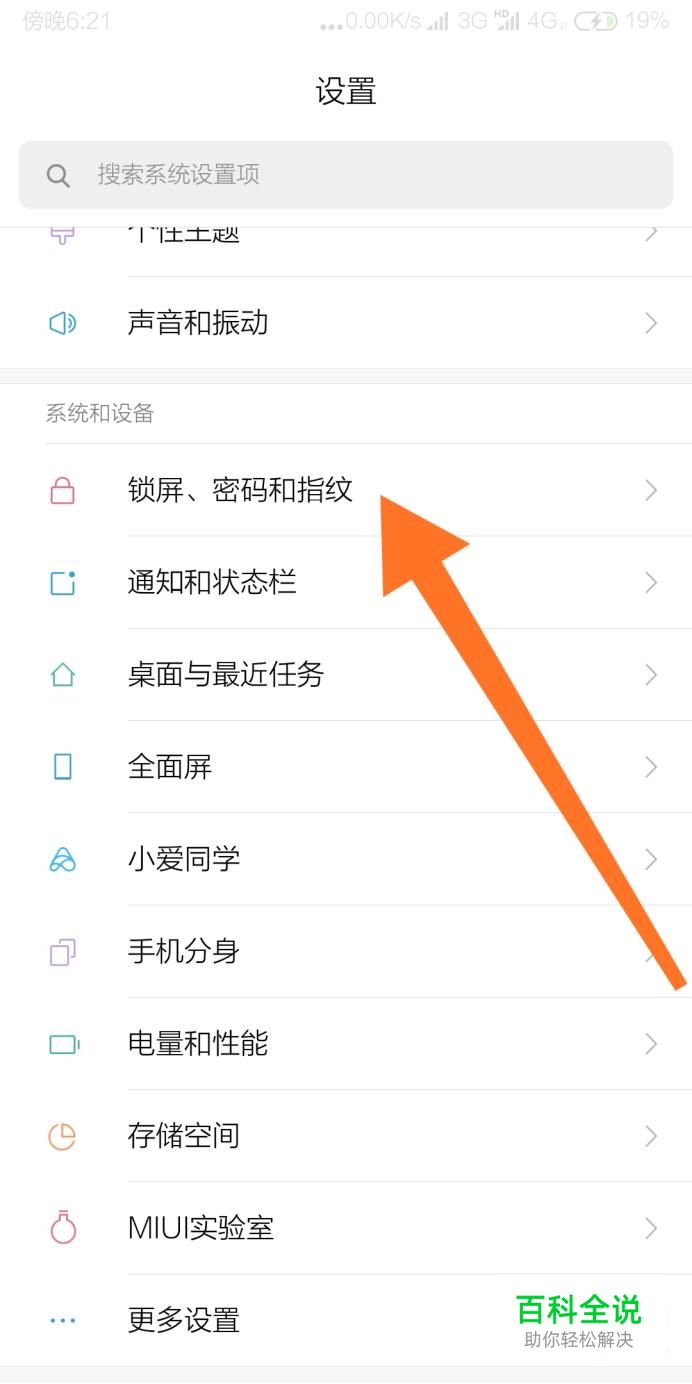Go to 通知和状态栏
This screenshot has width=692, height=1384.
[345, 582]
